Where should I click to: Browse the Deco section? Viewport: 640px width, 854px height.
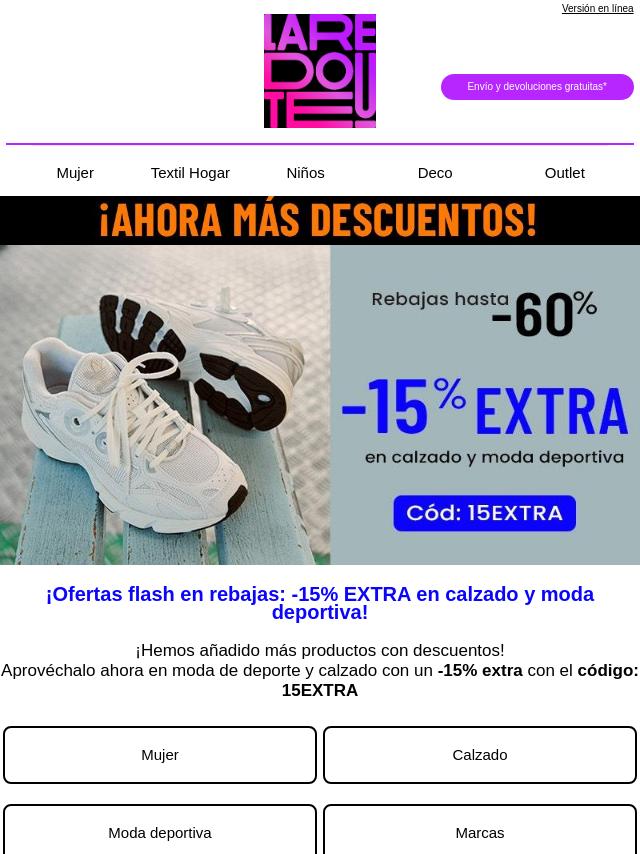[x=435, y=173]
